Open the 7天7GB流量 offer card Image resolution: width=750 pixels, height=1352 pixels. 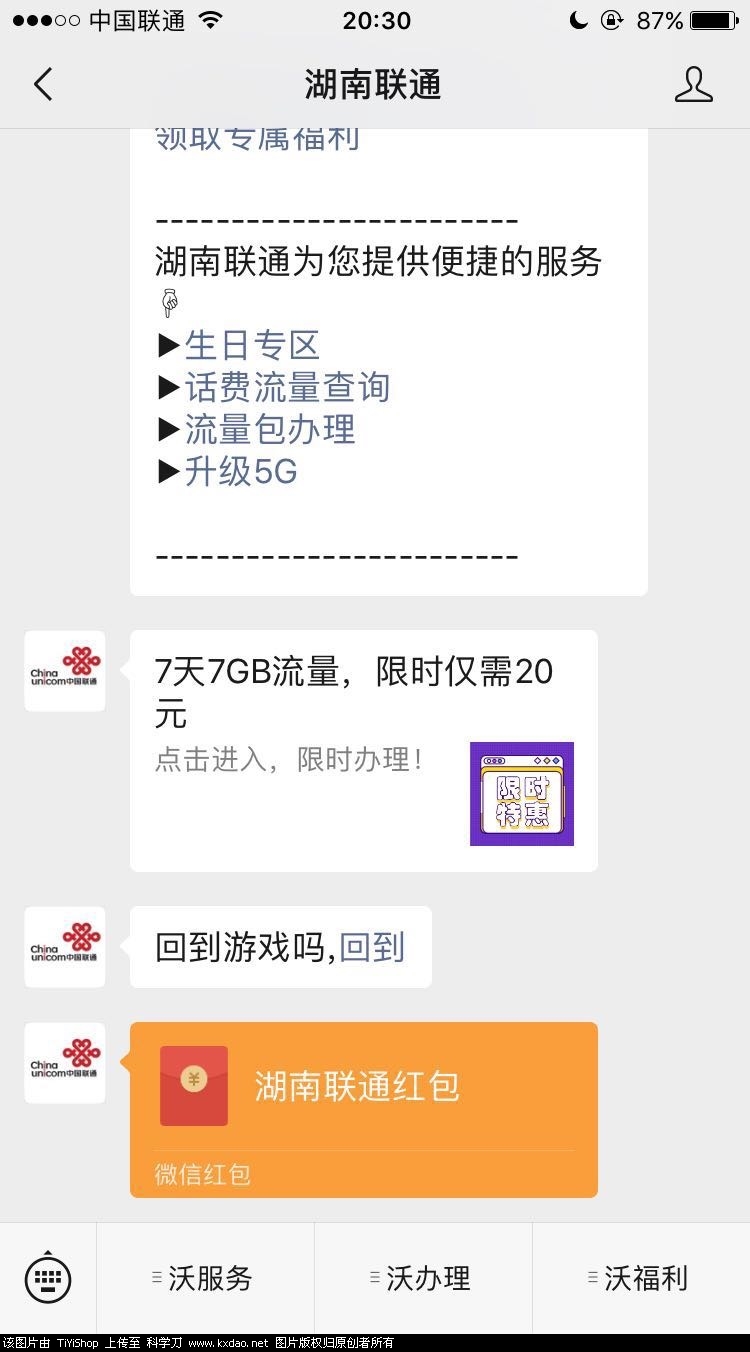pyautogui.click(x=363, y=750)
